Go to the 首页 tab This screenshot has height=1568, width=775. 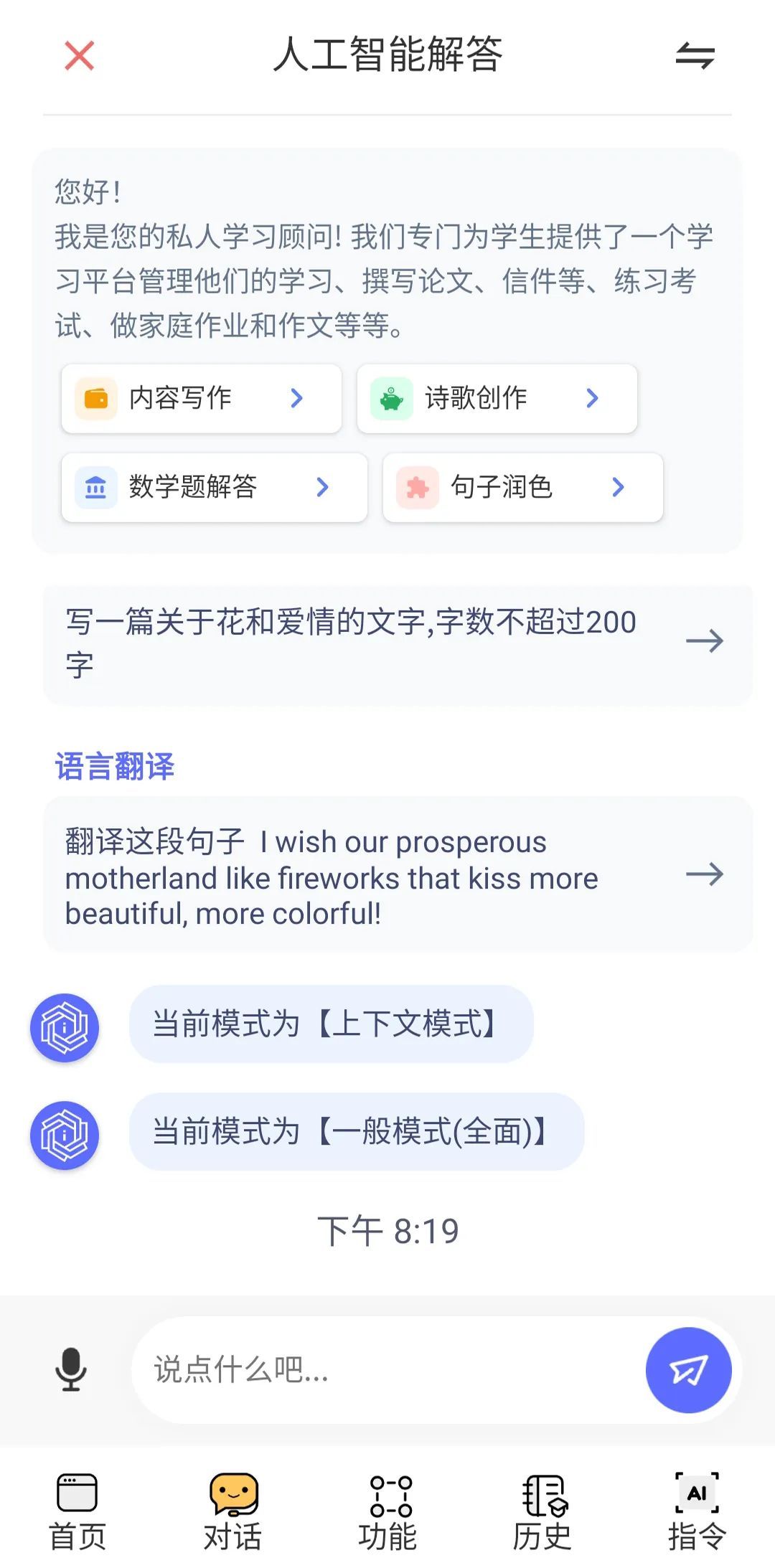(x=77, y=1511)
